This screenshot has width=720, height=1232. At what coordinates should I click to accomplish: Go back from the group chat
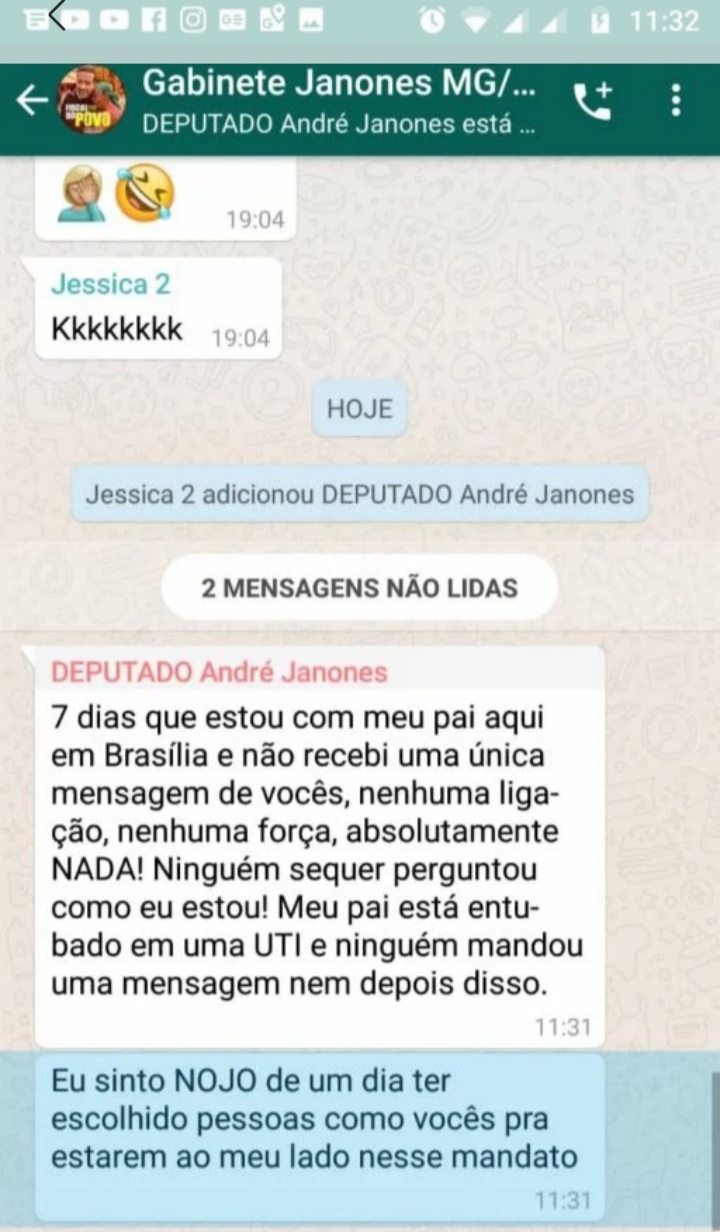32,101
